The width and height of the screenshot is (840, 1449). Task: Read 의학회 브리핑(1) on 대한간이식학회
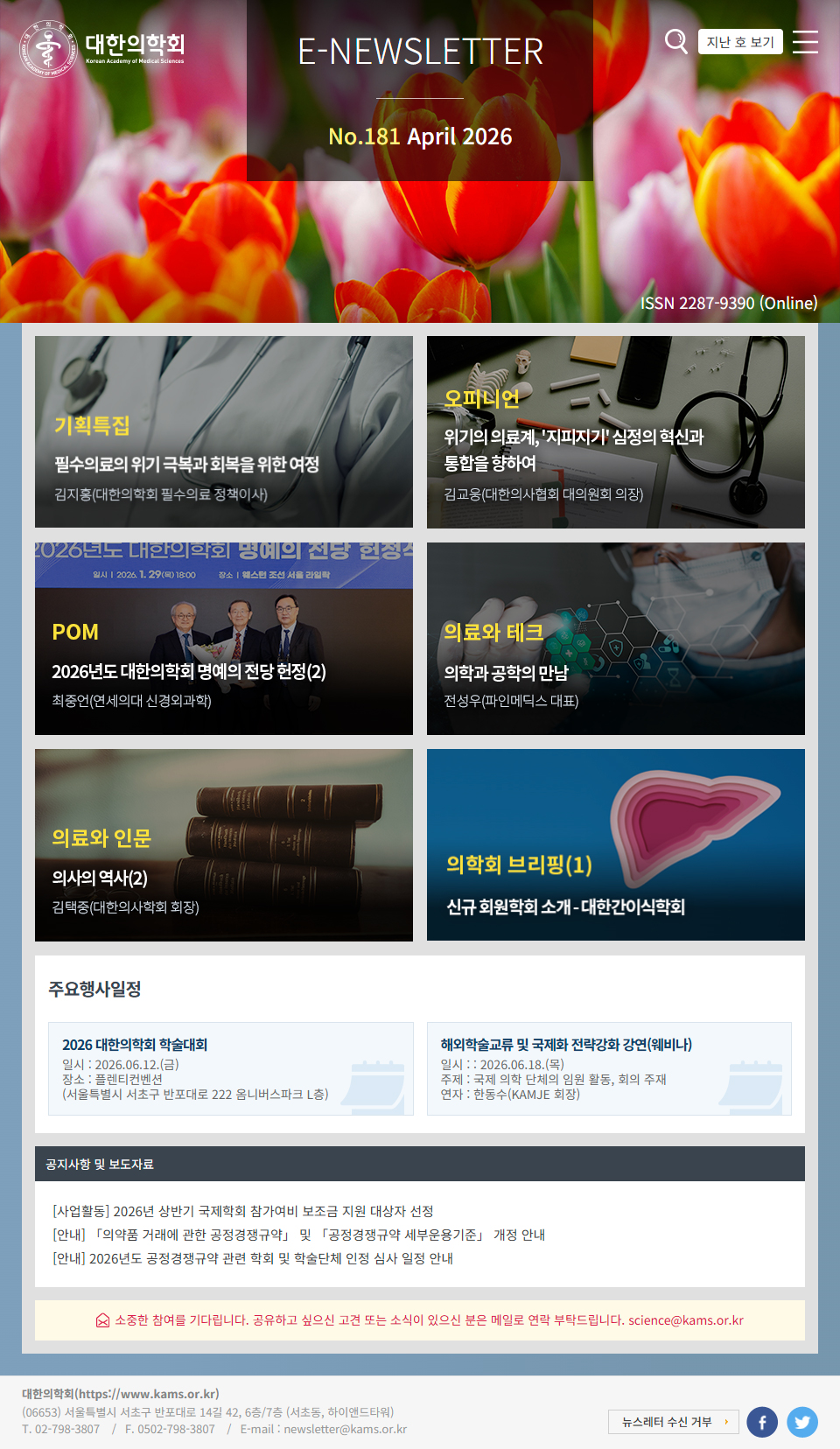tap(616, 845)
